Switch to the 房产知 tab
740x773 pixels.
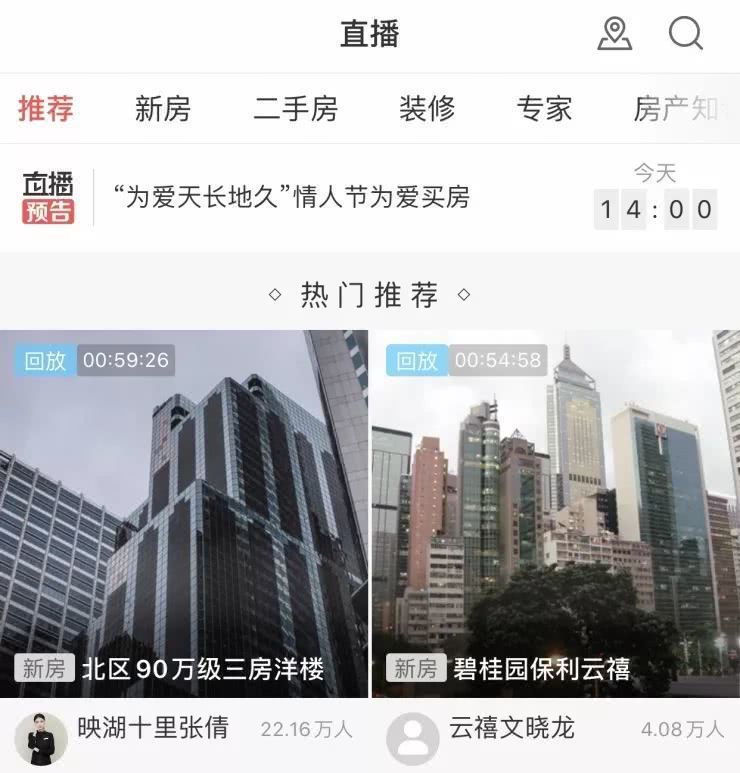point(675,108)
